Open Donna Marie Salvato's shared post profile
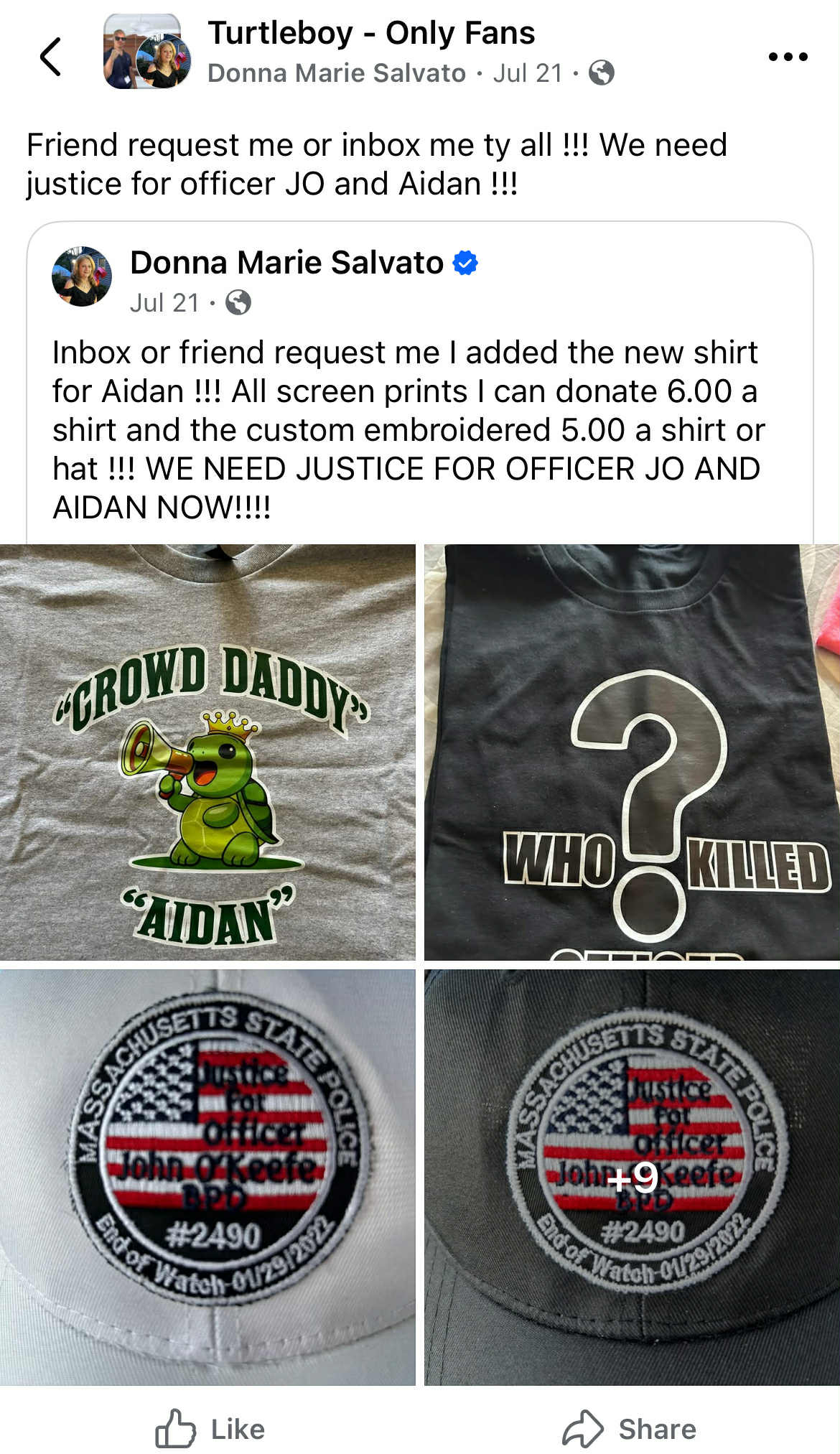 click(x=286, y=263)
